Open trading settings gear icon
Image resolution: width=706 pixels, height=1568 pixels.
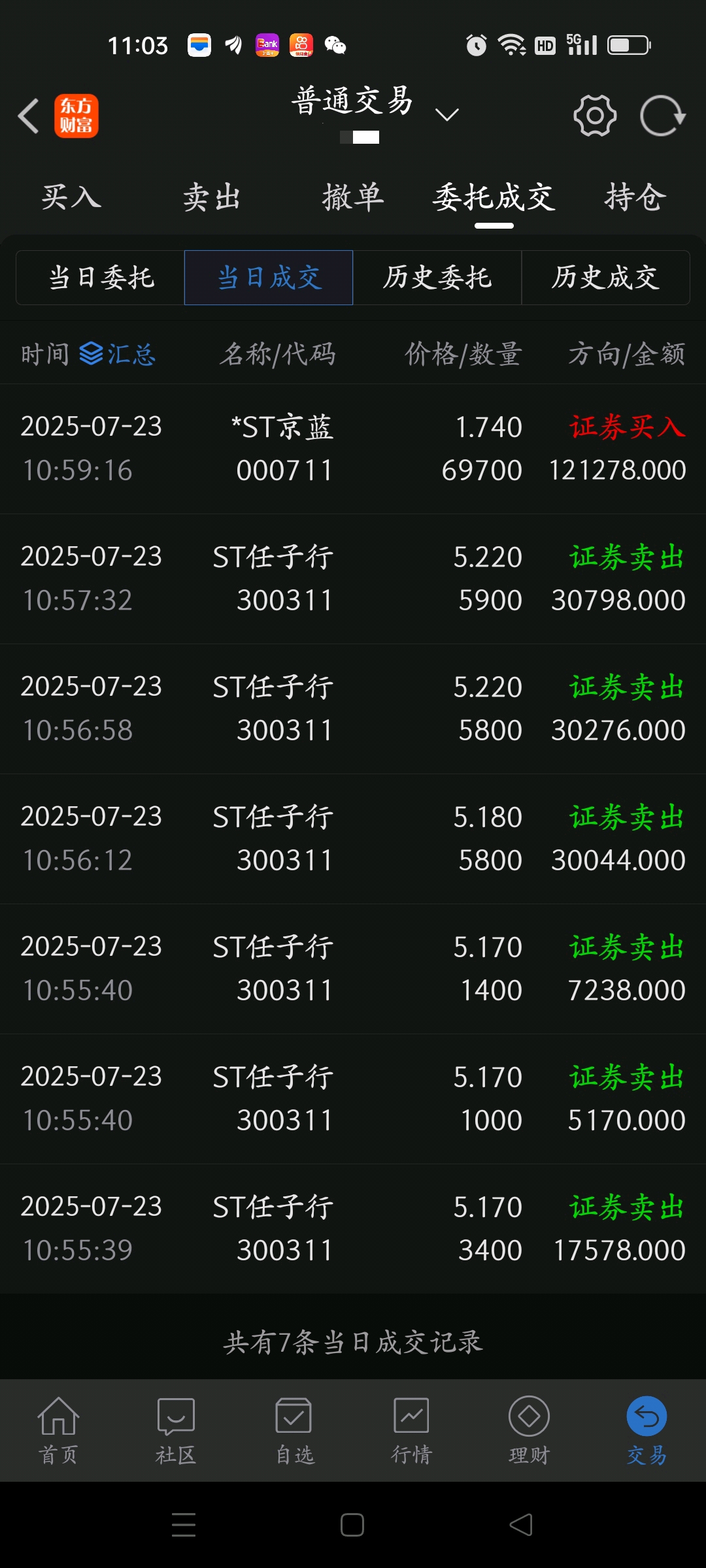(x=595, y=116)
